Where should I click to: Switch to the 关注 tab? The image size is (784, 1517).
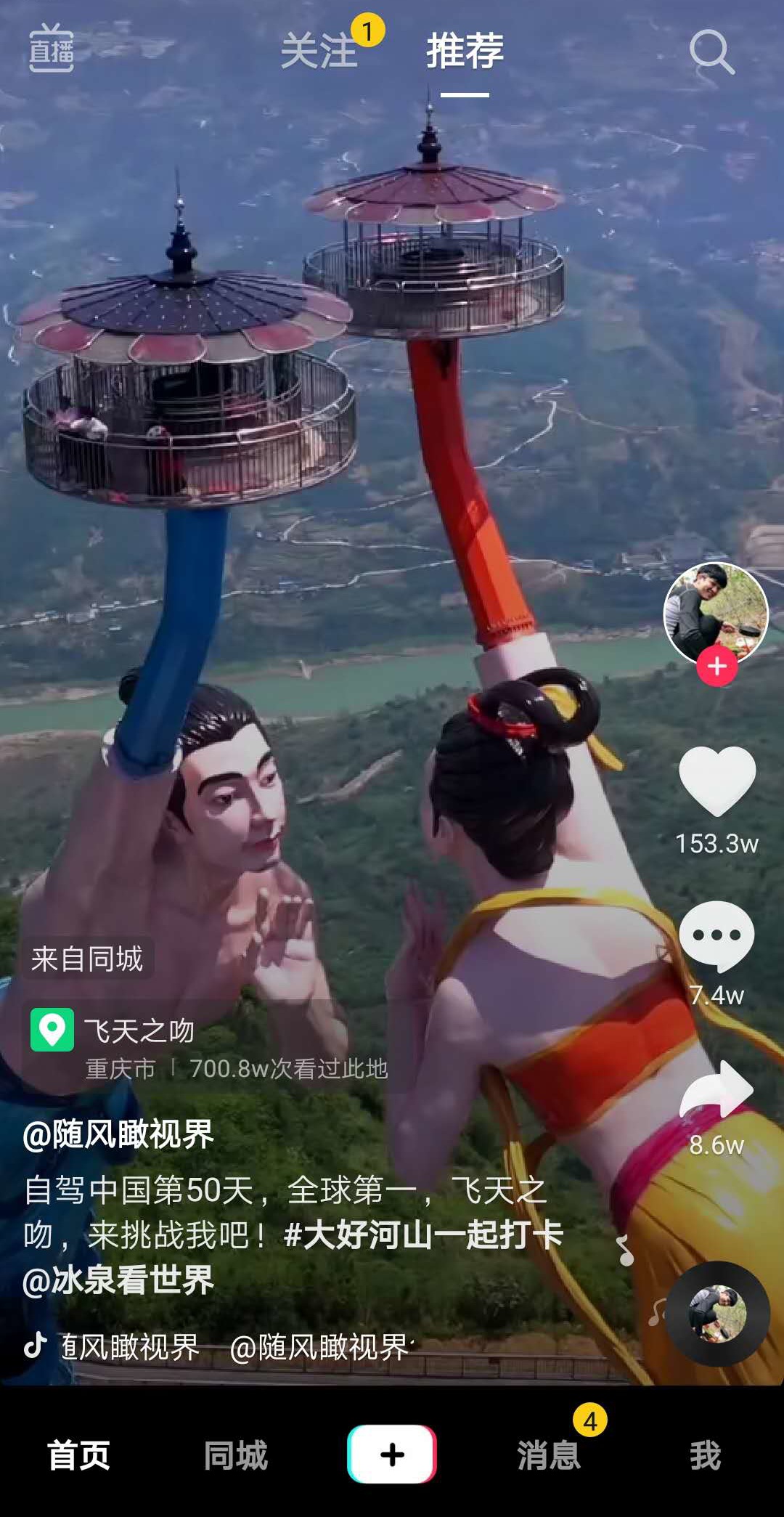point(319,51)
